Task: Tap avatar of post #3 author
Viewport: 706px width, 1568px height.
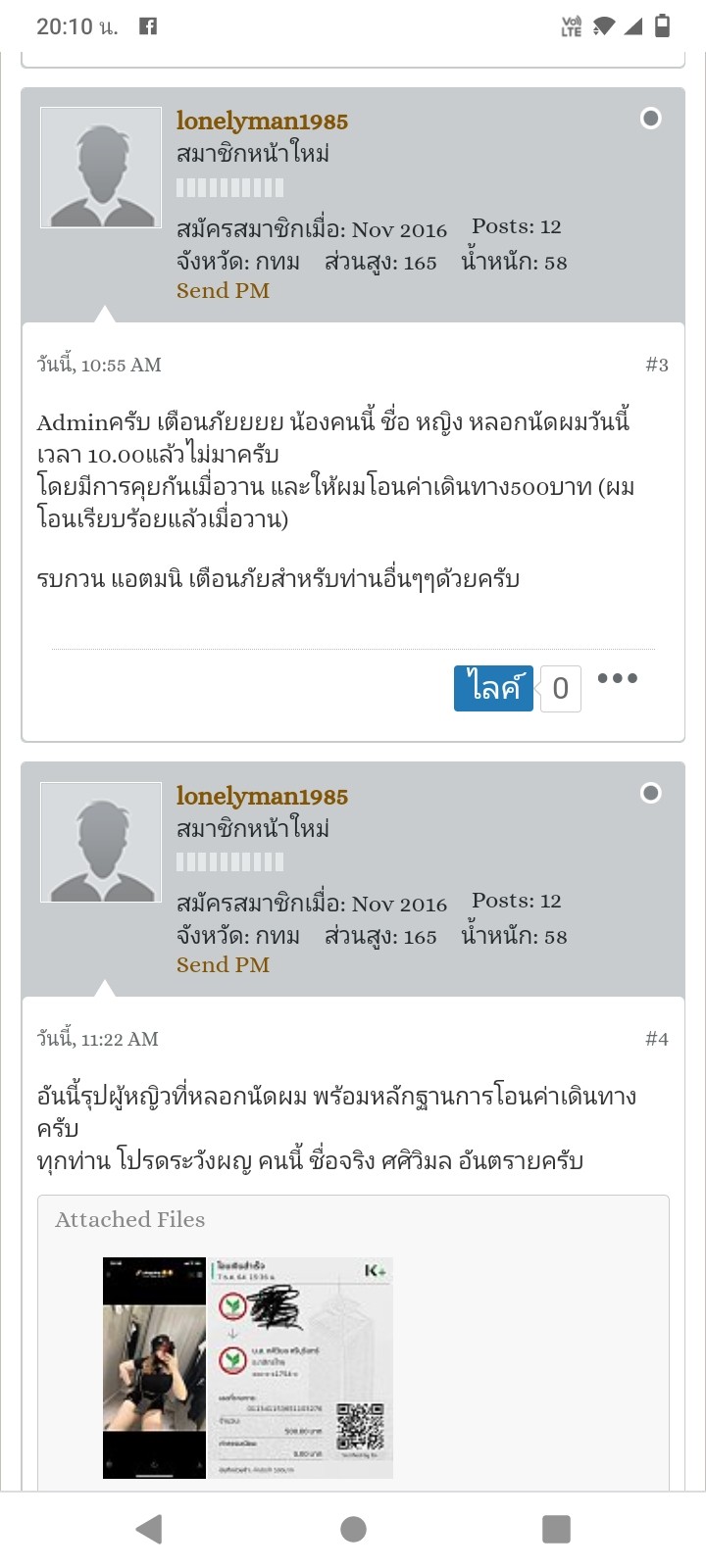Action: tap(101, 168)
